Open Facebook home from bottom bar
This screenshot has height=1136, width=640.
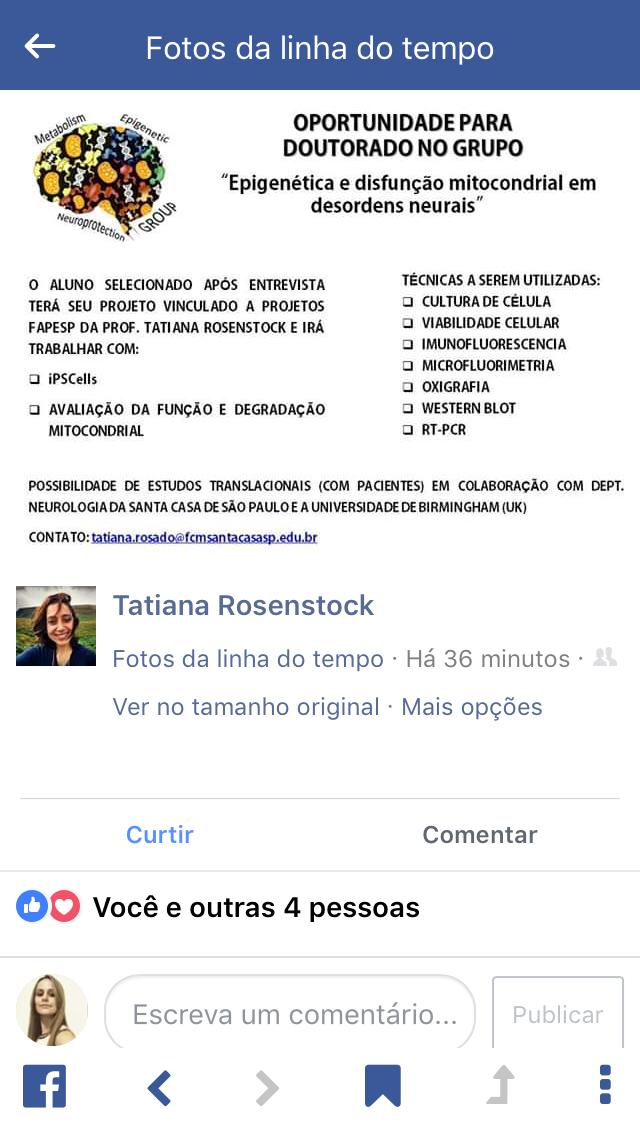pyautogui.click(x=44, y=1086)
